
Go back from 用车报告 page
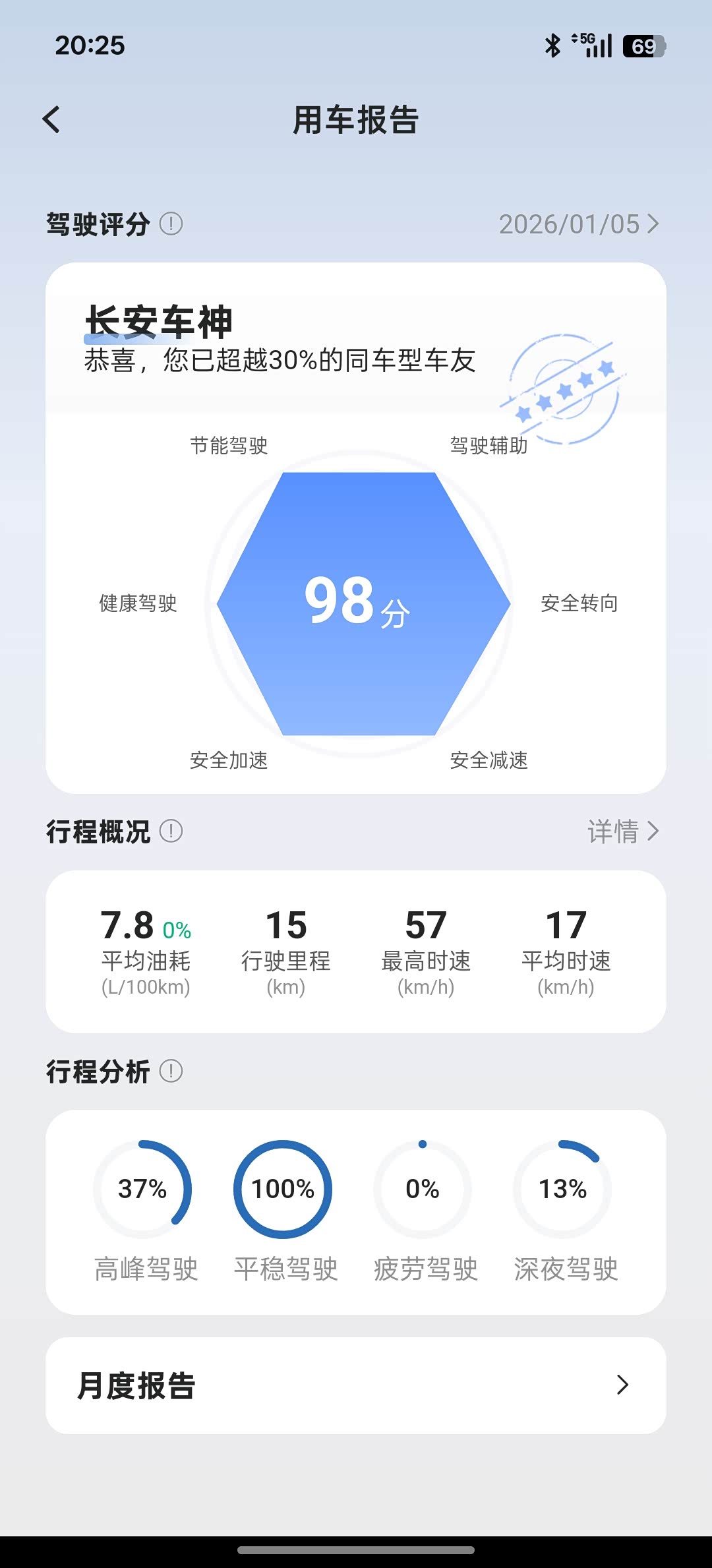(x=51, y=120)
